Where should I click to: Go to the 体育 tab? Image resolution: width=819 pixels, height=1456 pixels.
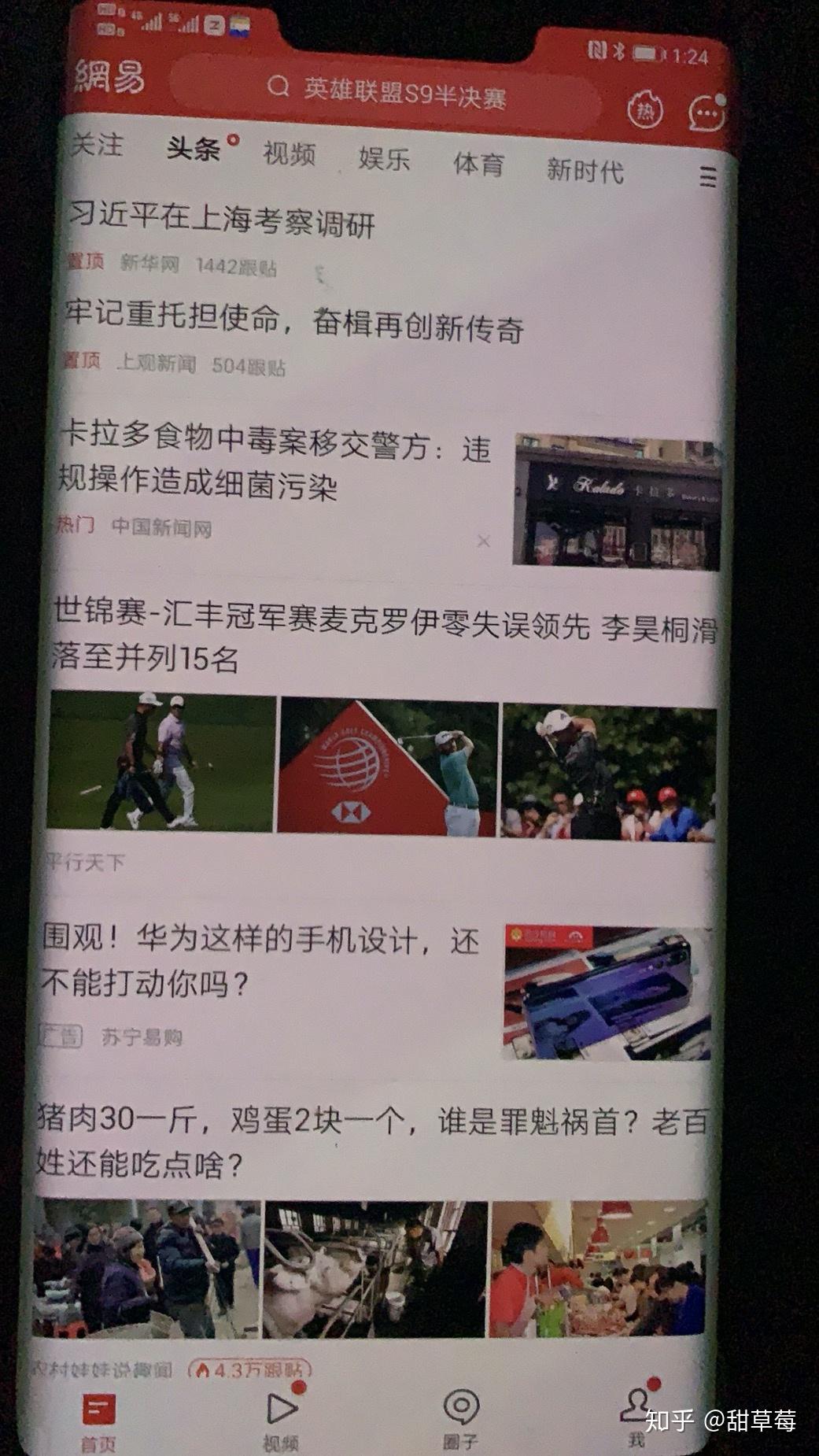[x=478, y=164]
